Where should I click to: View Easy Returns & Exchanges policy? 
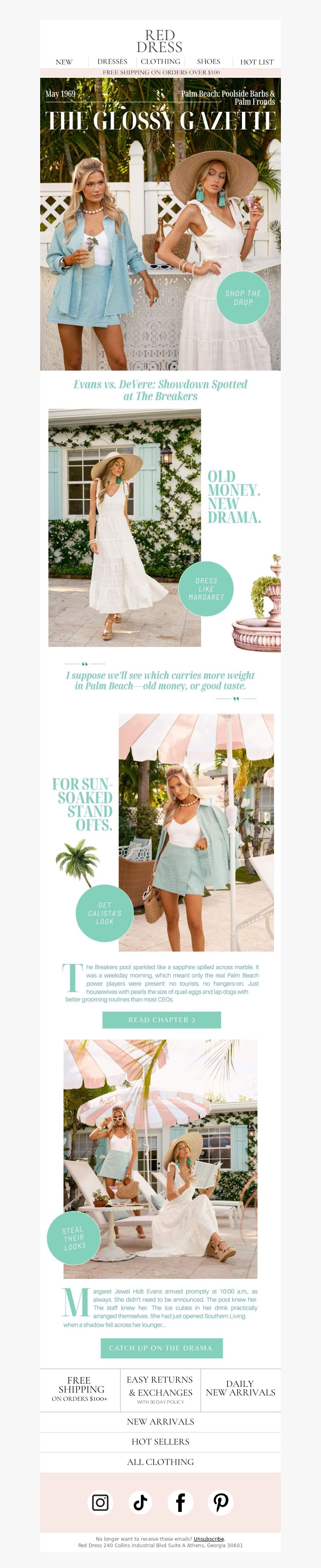click(160, 1390)
